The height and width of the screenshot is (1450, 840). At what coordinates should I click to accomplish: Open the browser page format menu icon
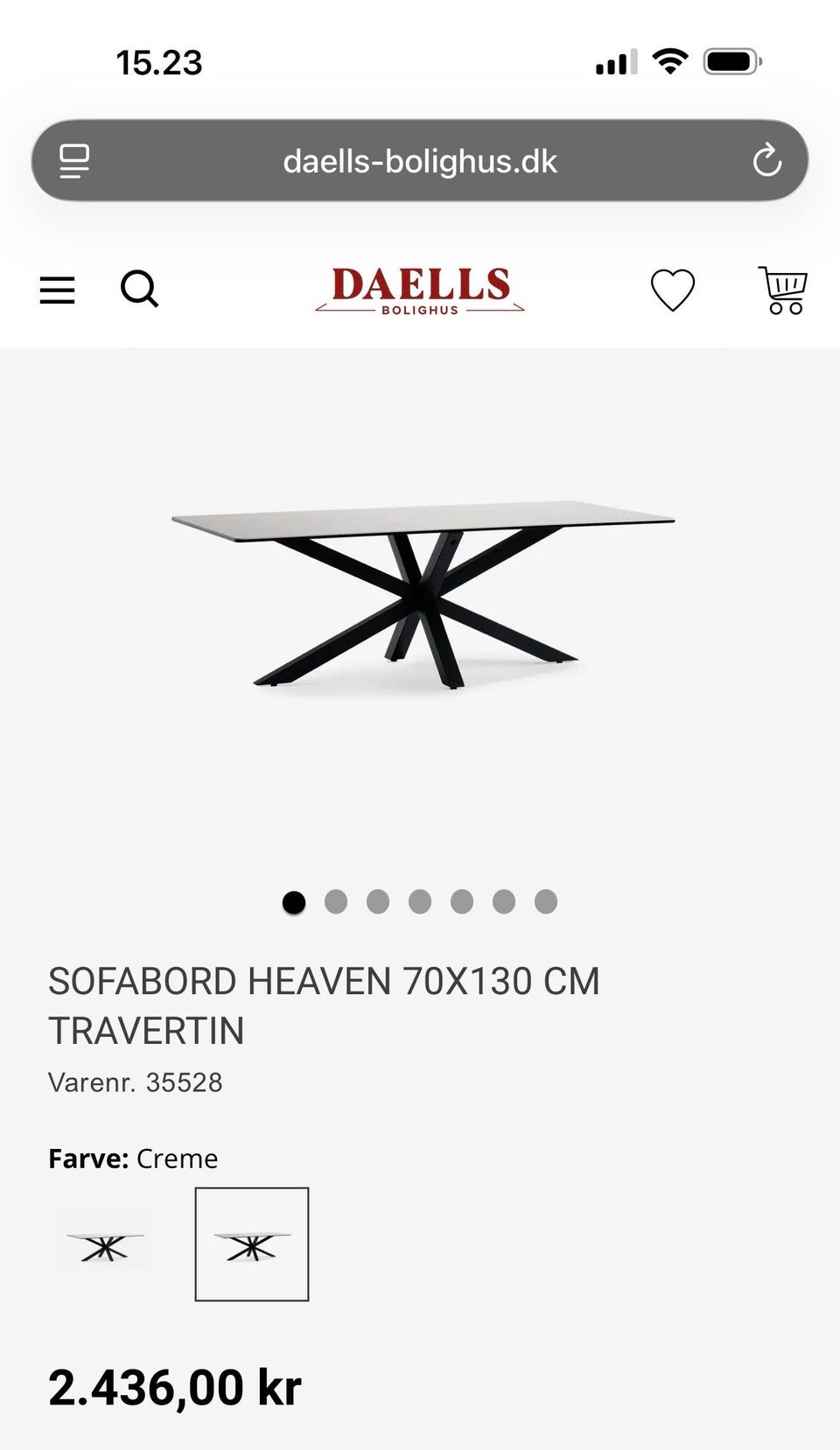point(74,161)
